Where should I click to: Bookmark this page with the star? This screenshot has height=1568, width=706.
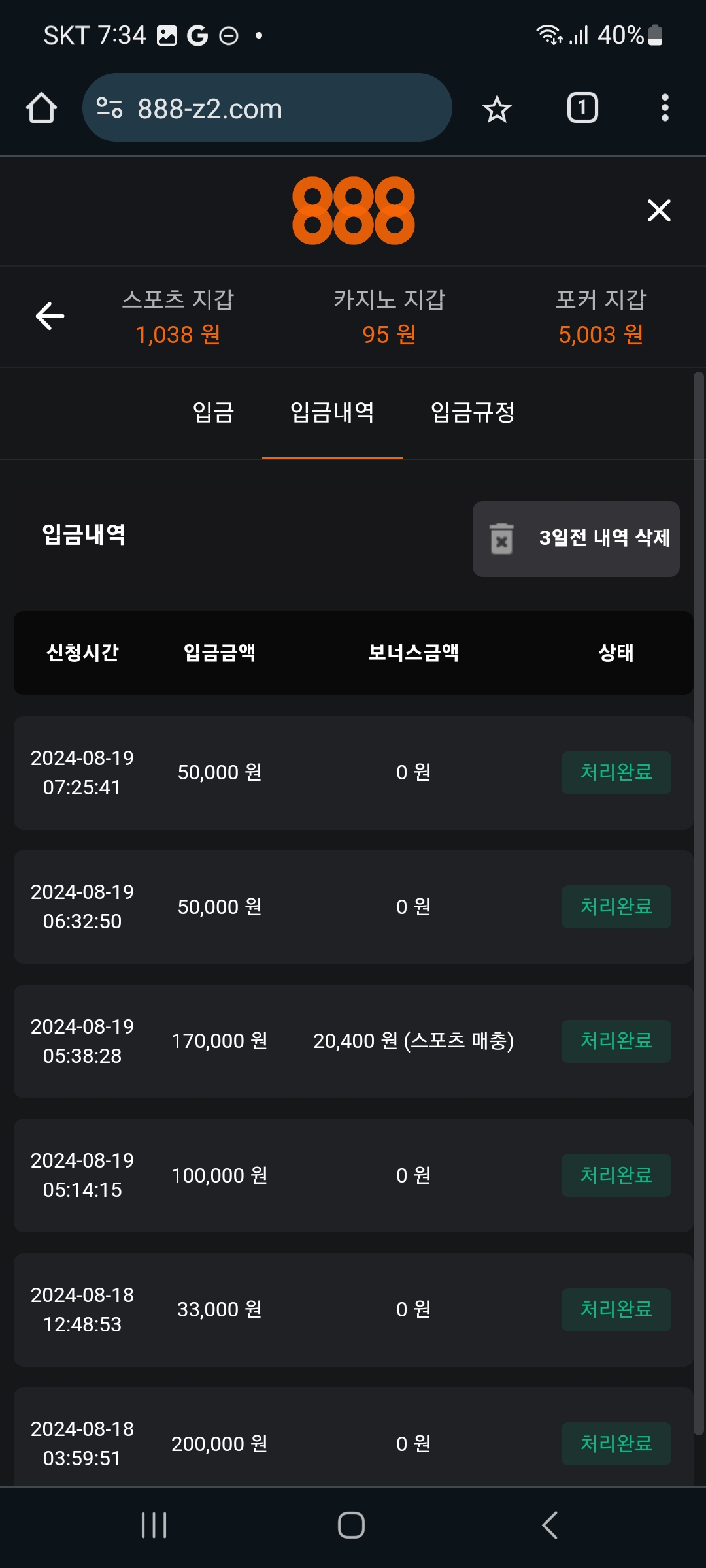click(x=497, y=108)
